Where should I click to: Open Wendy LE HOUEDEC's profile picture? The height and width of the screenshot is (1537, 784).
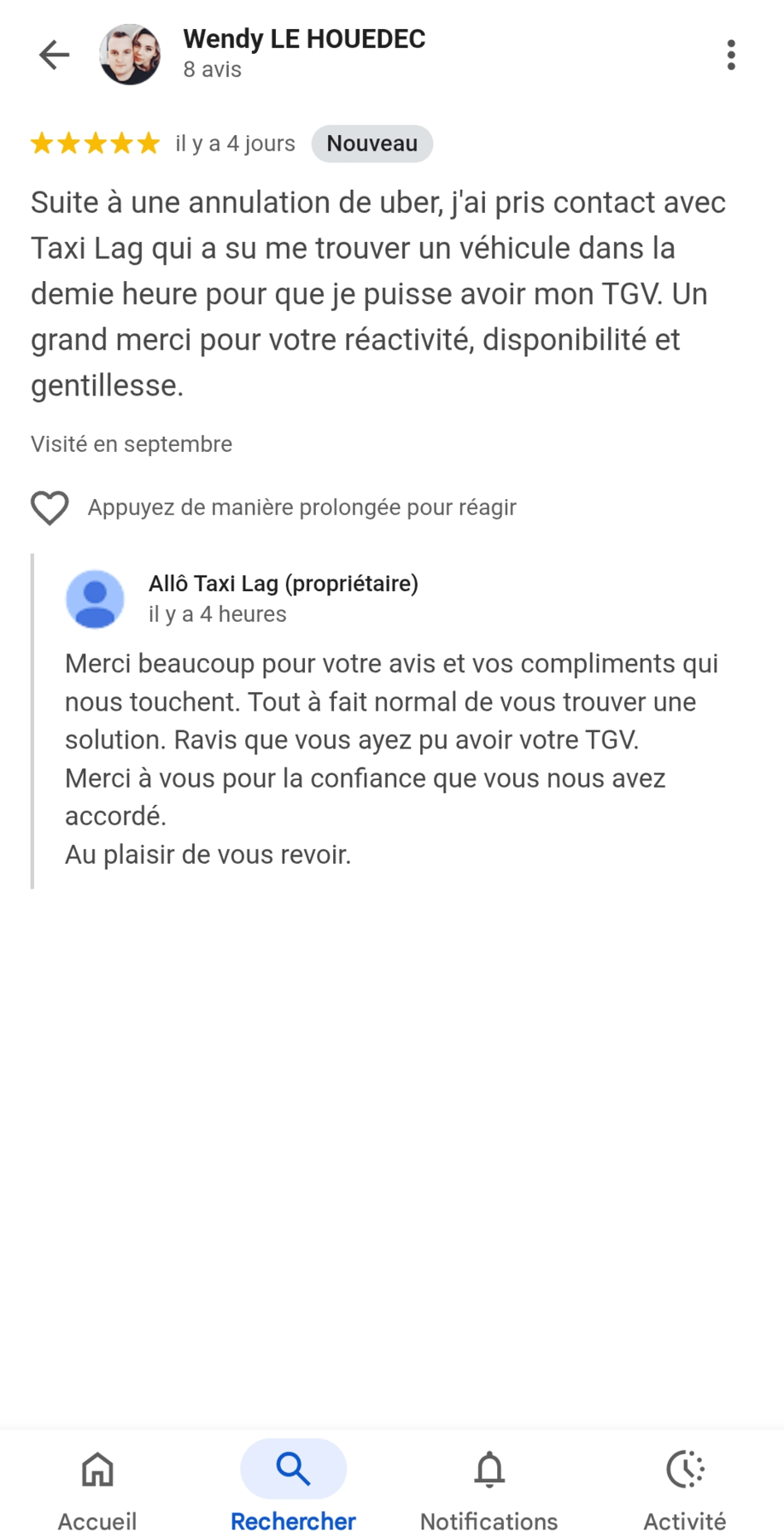130,55
